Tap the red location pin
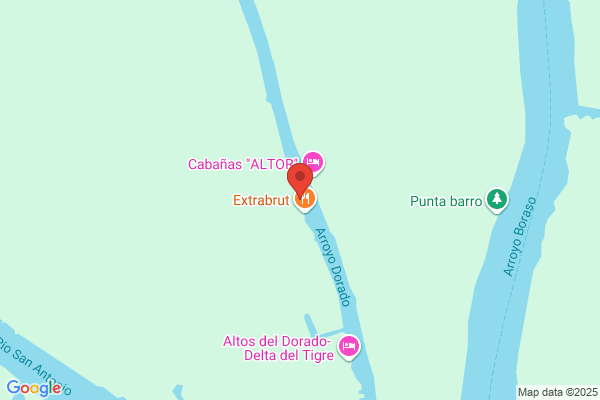600x400 pixels. (300, 180)
